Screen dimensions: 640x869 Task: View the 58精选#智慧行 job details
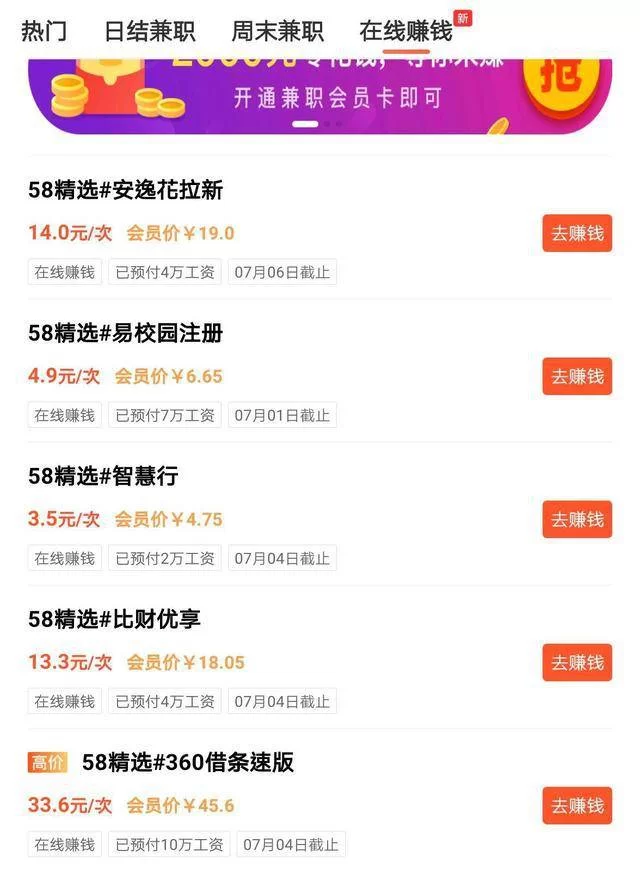tap(104, 476)
